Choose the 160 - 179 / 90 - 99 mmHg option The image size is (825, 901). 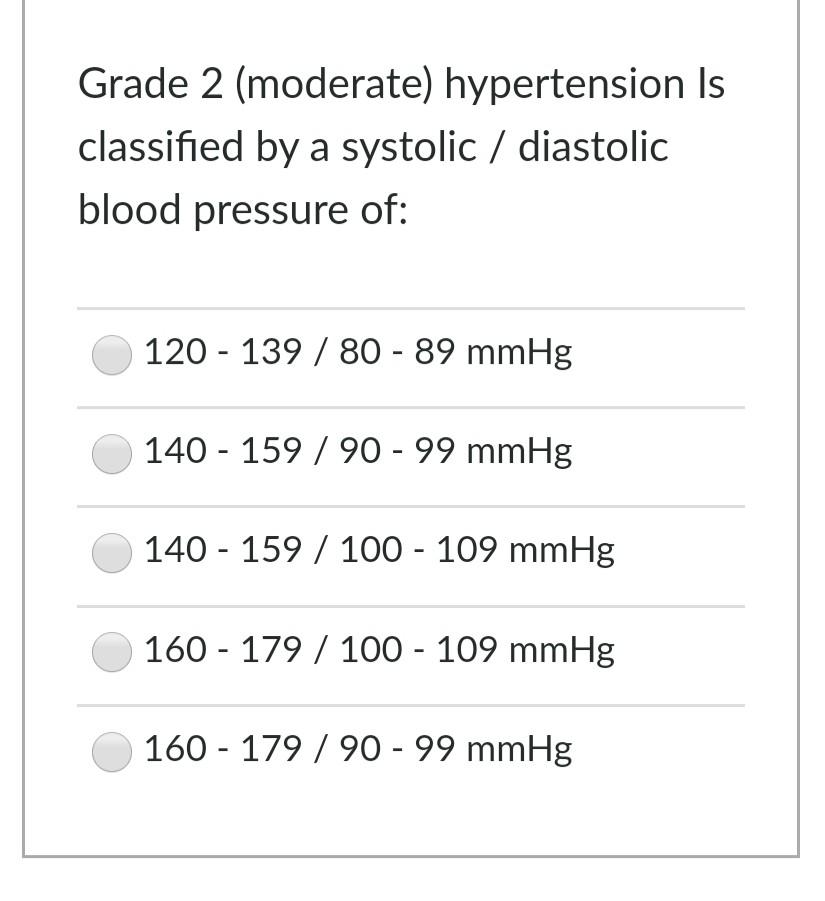[112, 751]
